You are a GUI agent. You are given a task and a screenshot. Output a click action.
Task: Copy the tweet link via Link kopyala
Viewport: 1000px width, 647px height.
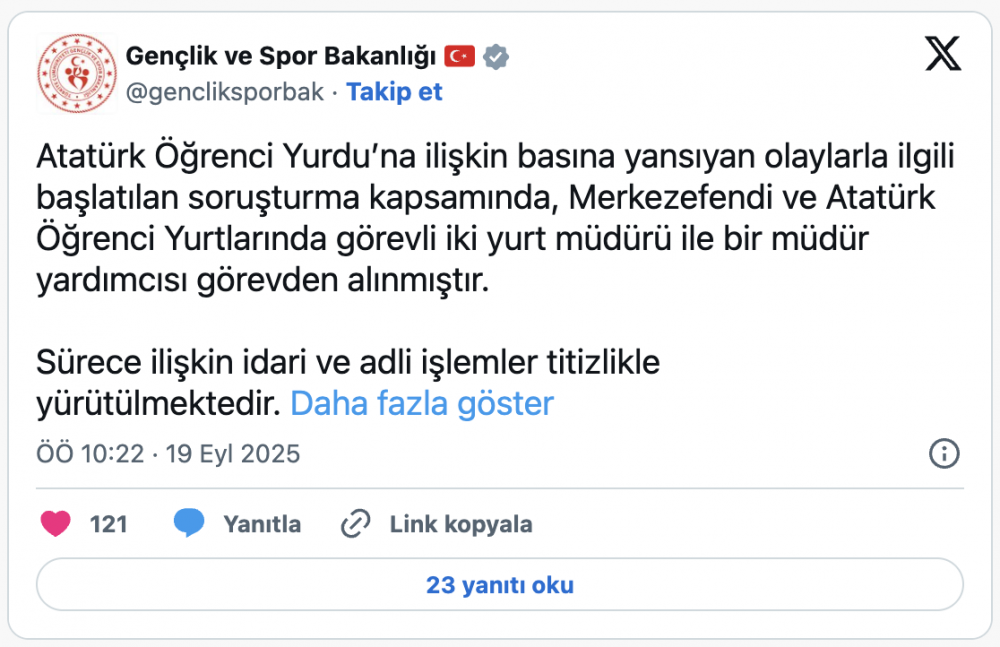point(436,524)
